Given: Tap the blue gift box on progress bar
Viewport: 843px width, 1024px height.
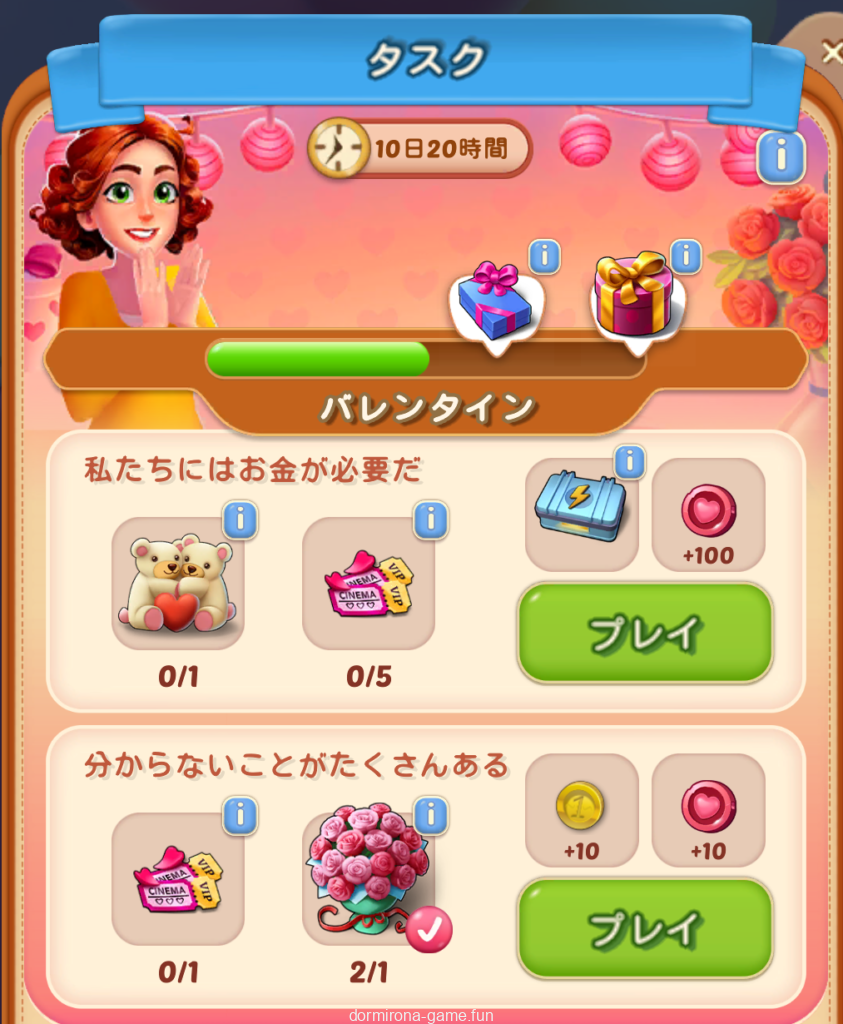Looking at the screenshot, I should tap(494, 303).
